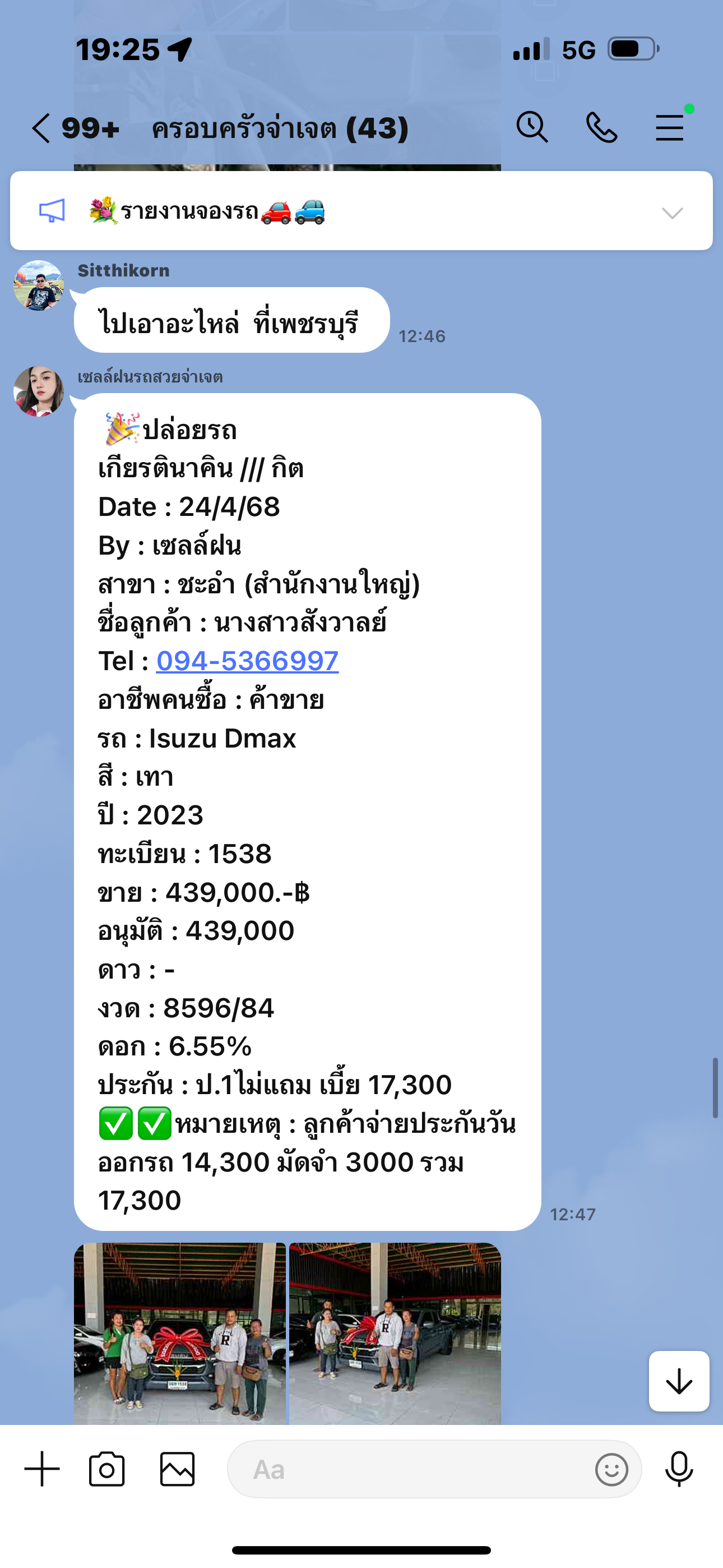Tap the phone number 094-5366997 link
Image resolution: width=723 pixels, height=1568 pixels.
point(247,661)
